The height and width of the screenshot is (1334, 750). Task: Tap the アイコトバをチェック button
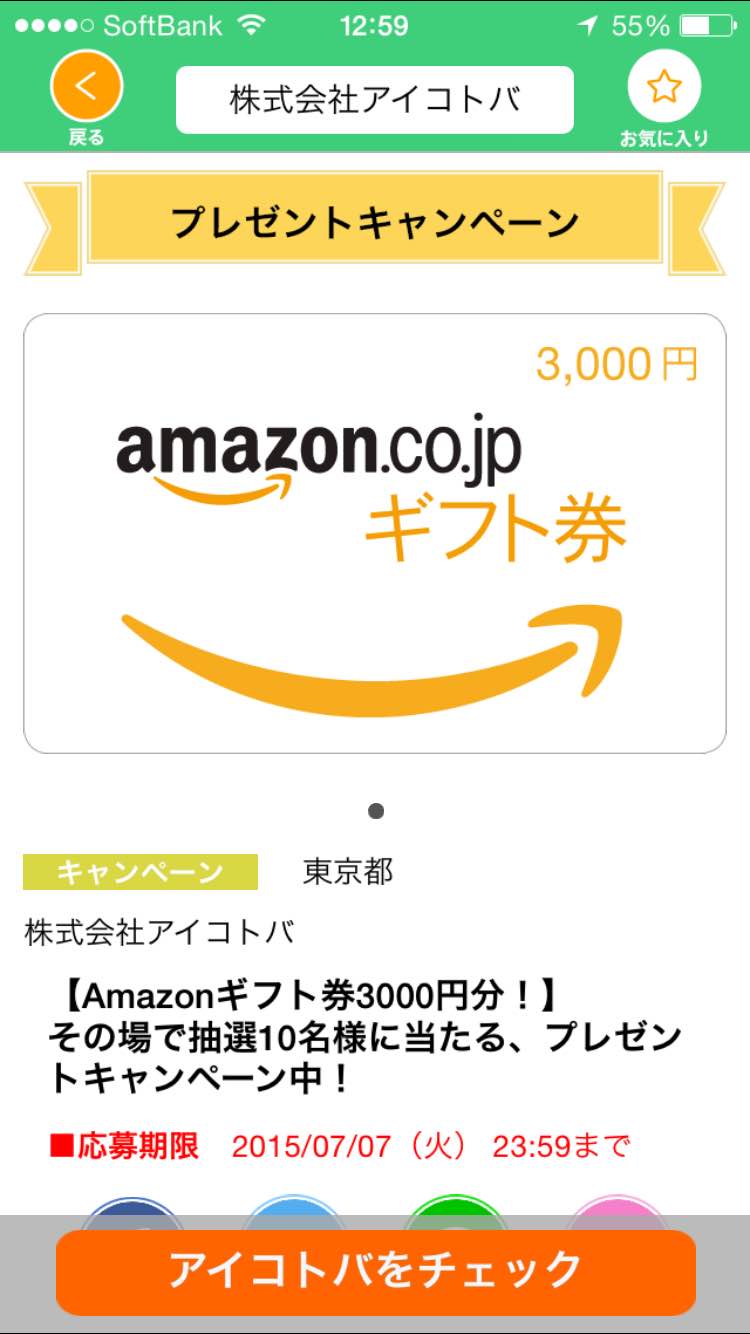[x=375, y=1271]
